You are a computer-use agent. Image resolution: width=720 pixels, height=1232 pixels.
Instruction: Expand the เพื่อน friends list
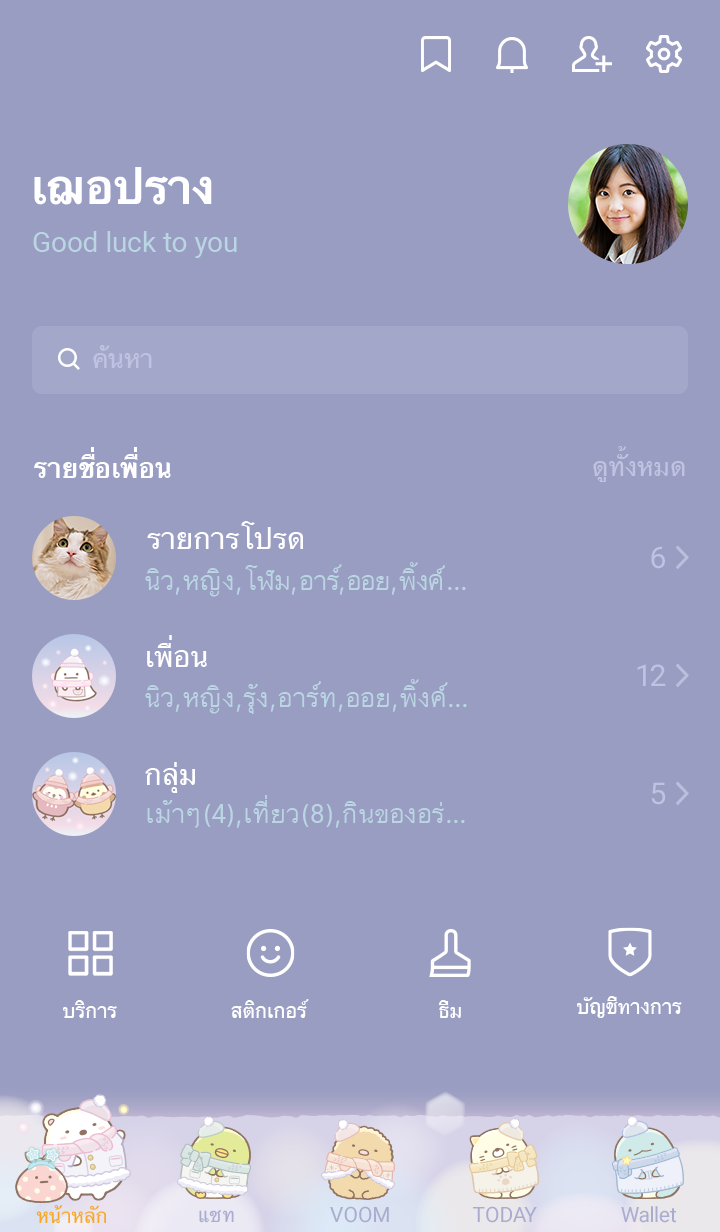tap(360, 676)
